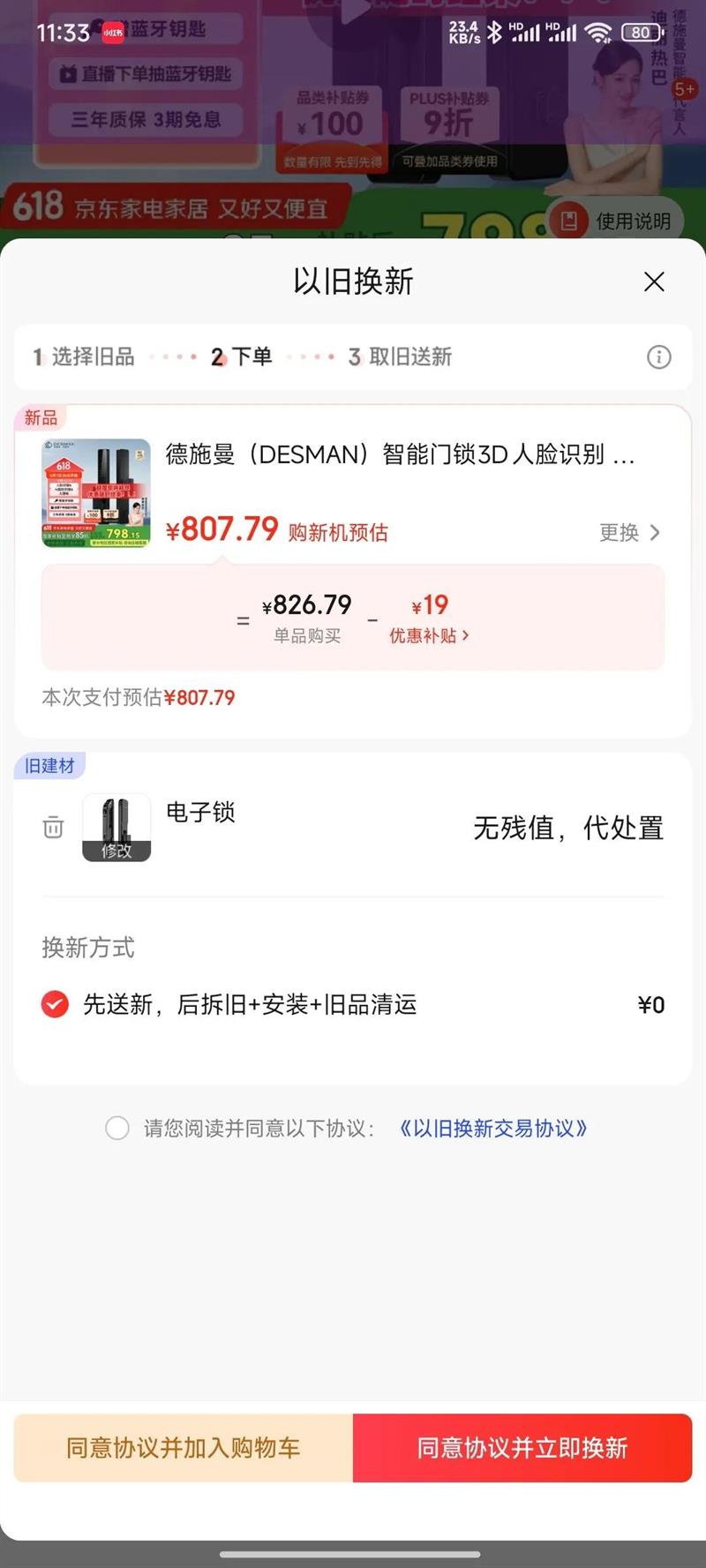Tap 同意协议并加入购物车

[x=184, y=1448]
